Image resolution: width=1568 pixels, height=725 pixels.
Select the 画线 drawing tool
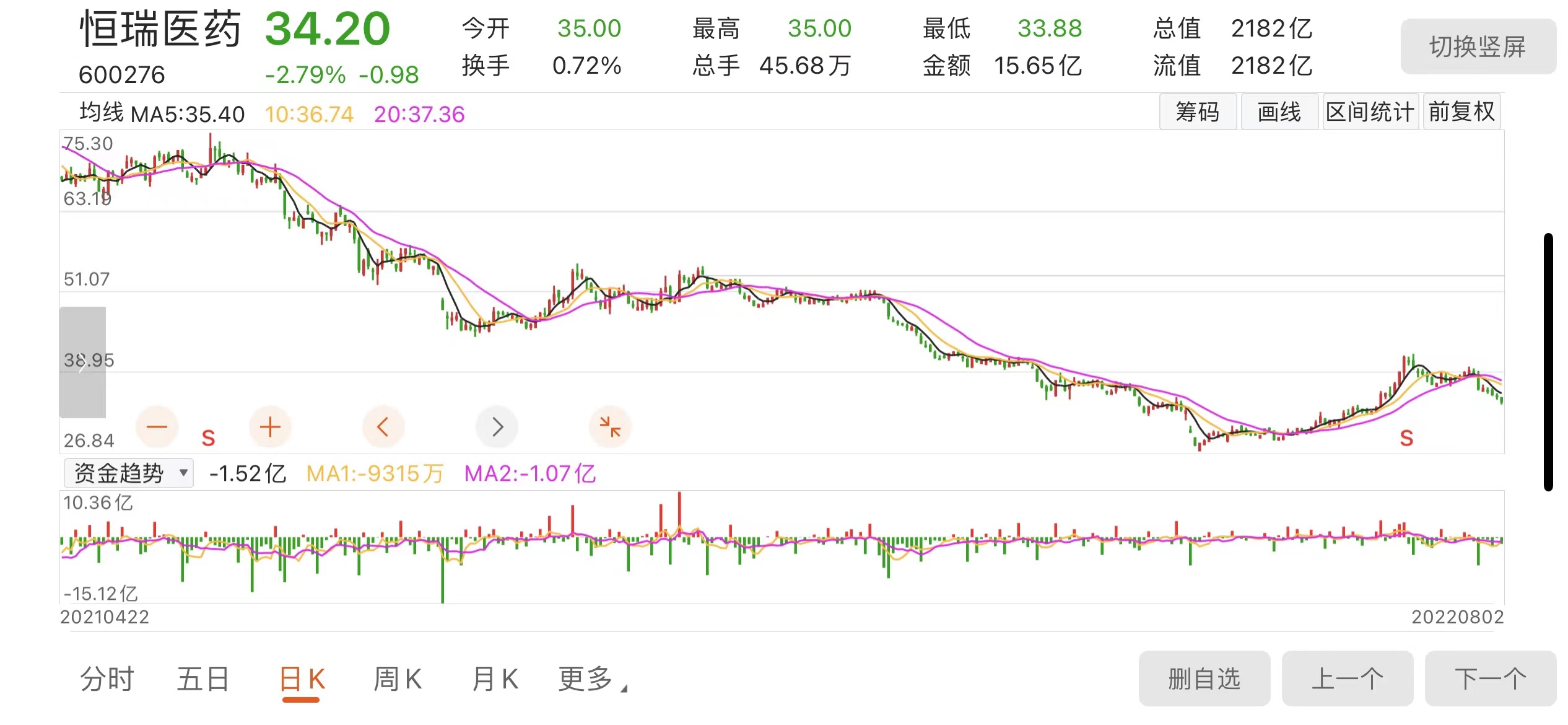[1279, 112]
